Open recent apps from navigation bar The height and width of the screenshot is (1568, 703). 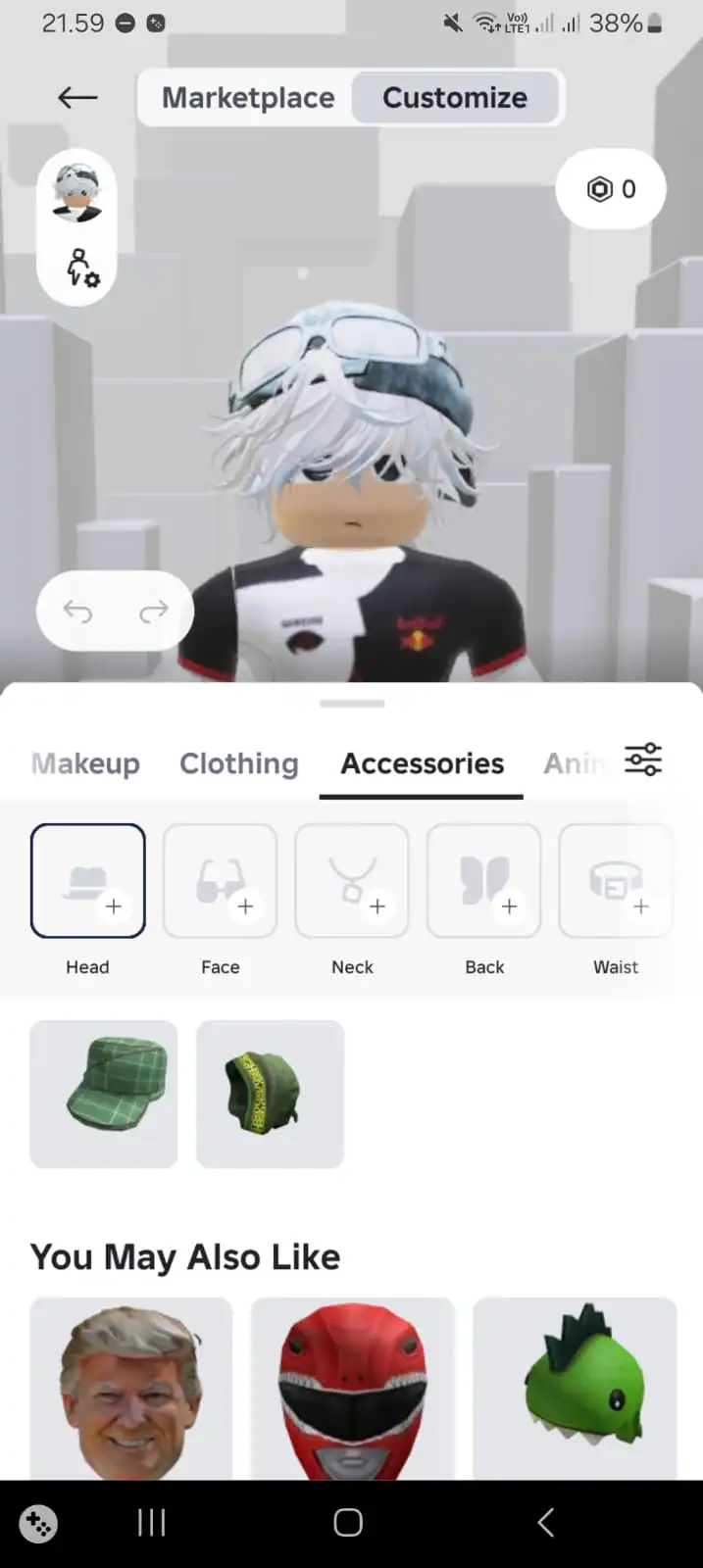151,1522
